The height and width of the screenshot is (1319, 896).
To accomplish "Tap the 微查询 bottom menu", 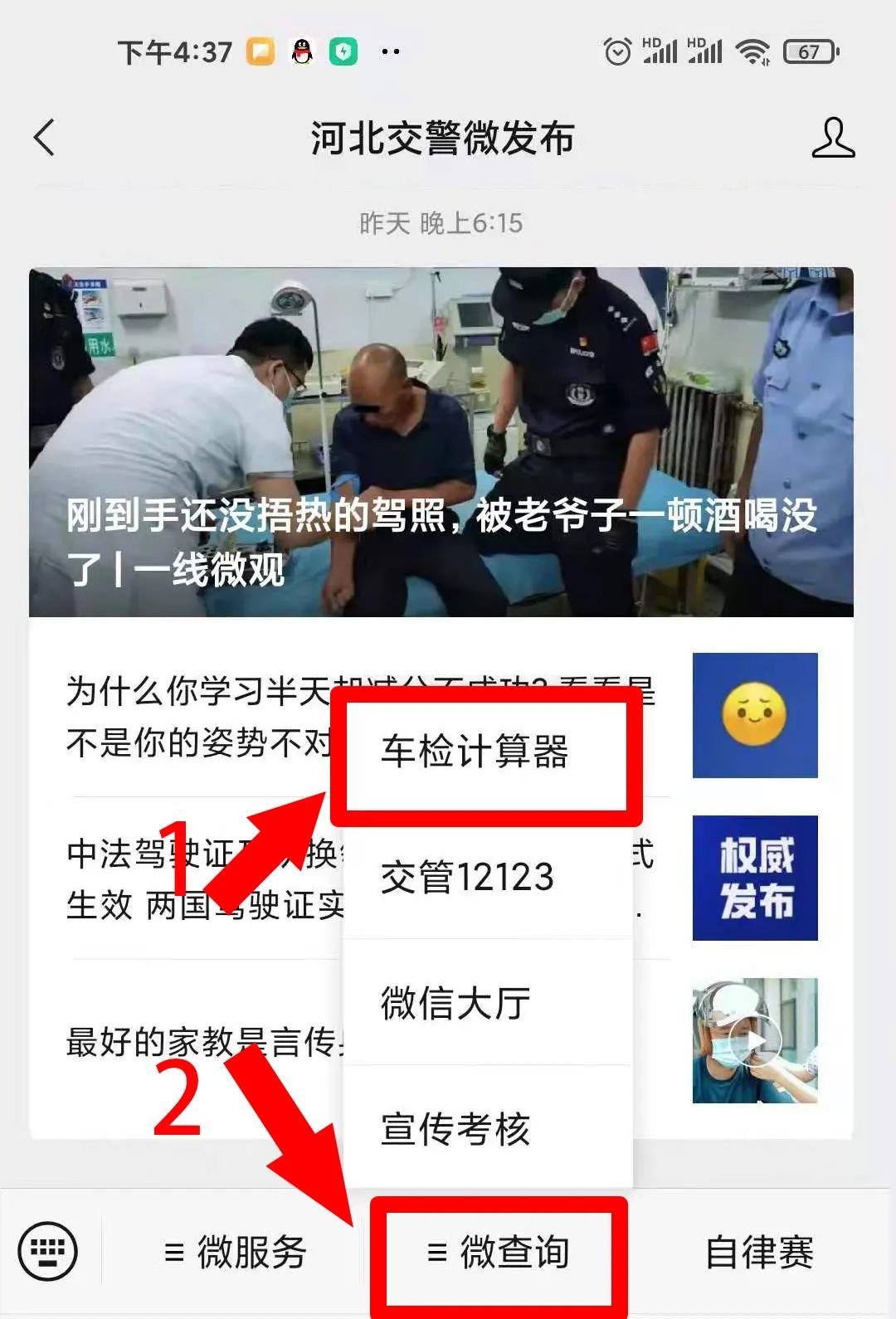I will [x=499, y=1252].
